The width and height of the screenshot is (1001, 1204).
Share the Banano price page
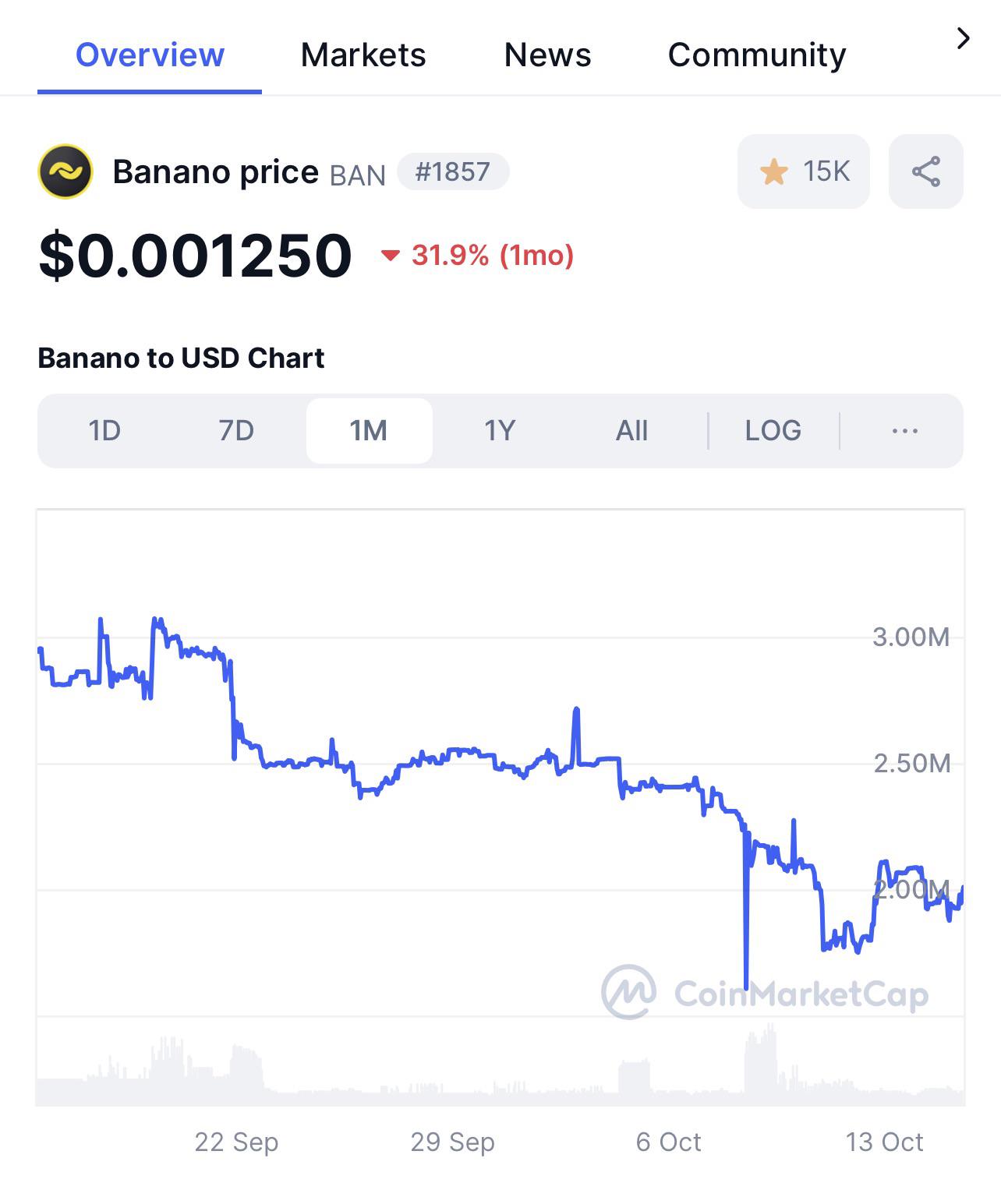tap(925, 171)
